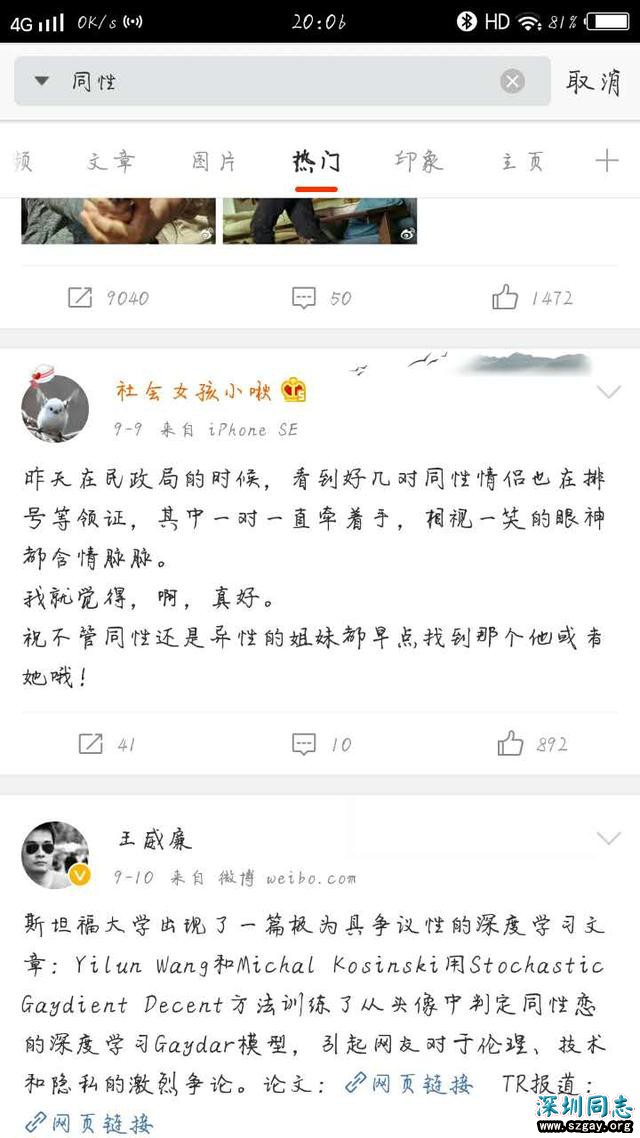
Task: Expand options chevron on 社会女孩小啾's post
Action: 608,393
